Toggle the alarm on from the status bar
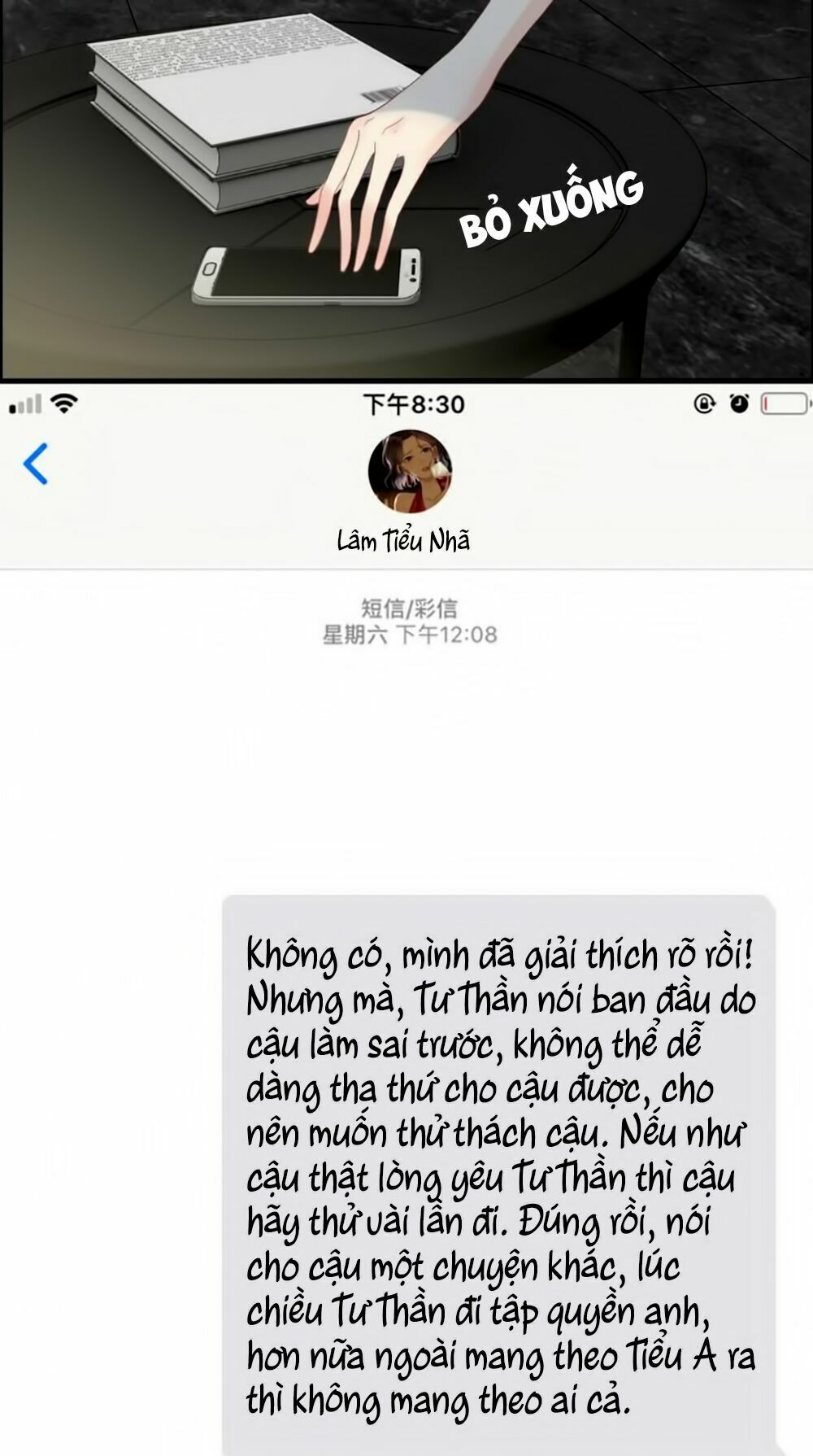This screenshot has width=813, height=1456. coord(738,401)
